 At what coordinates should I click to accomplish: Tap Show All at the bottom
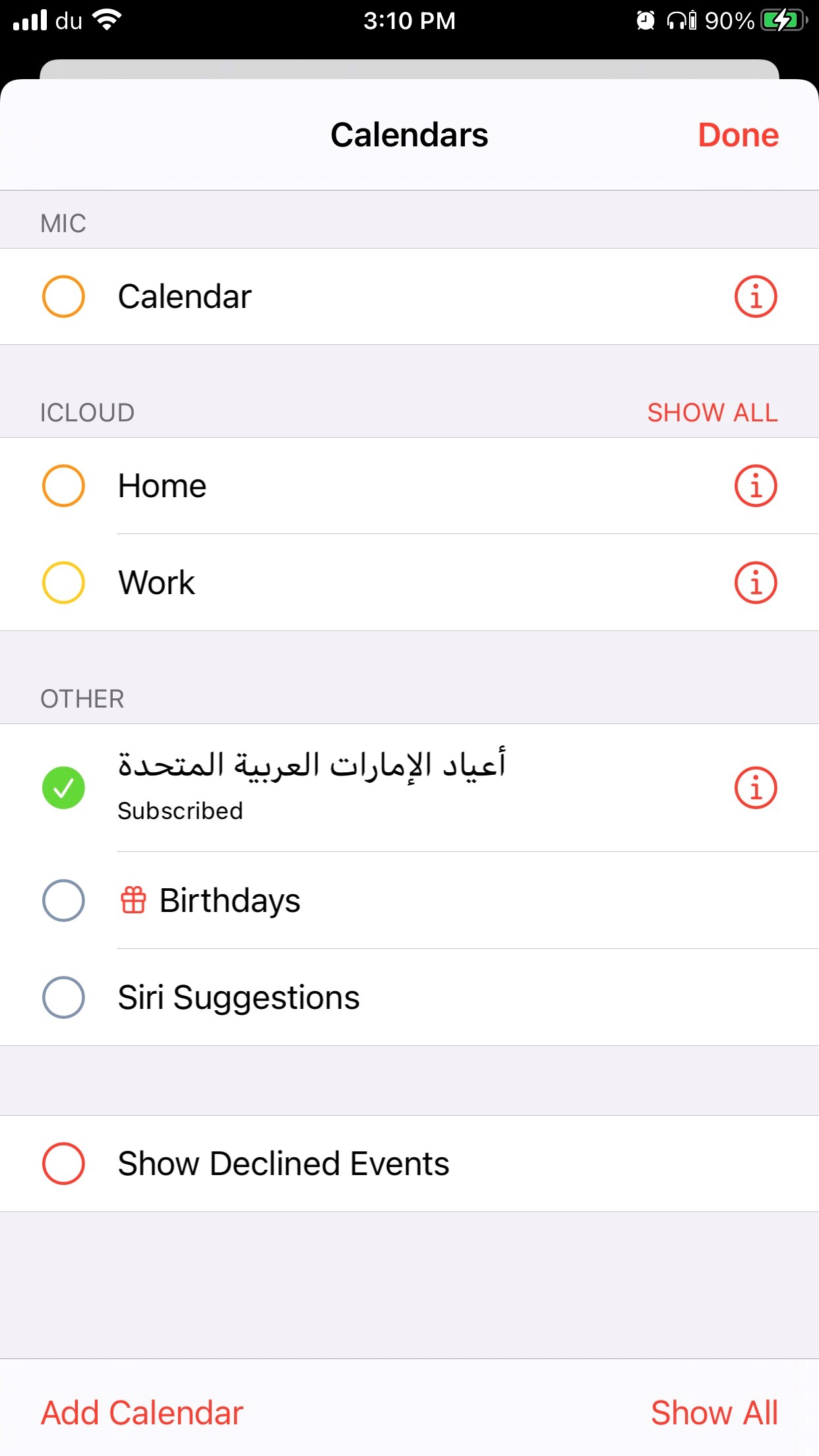[714, 1413]
